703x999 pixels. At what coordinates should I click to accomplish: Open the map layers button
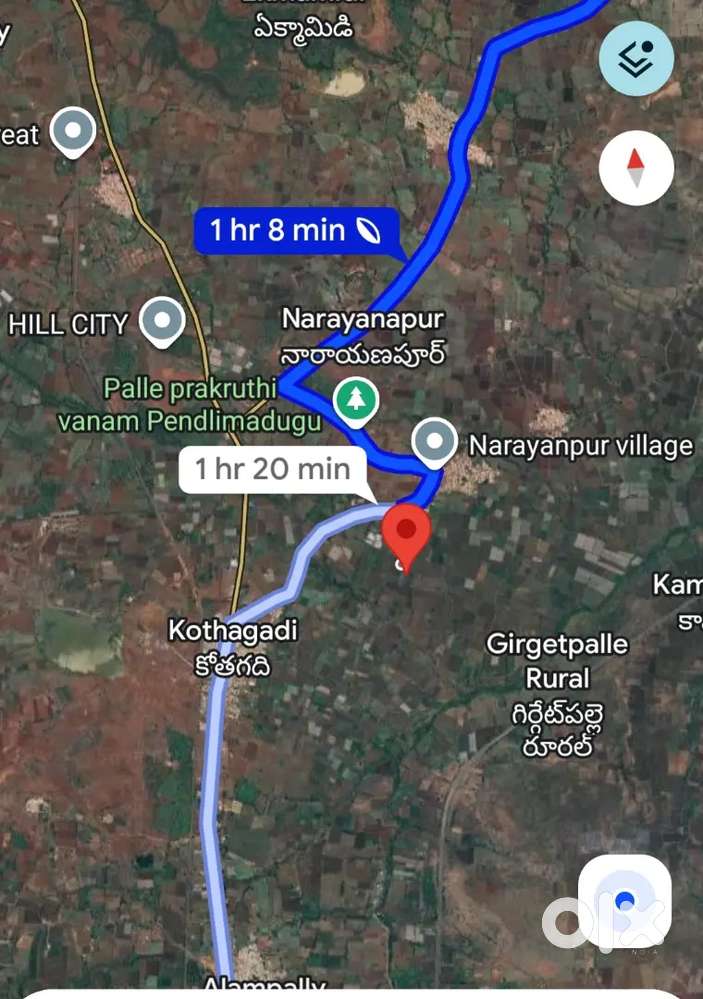[x=636, y=59]
